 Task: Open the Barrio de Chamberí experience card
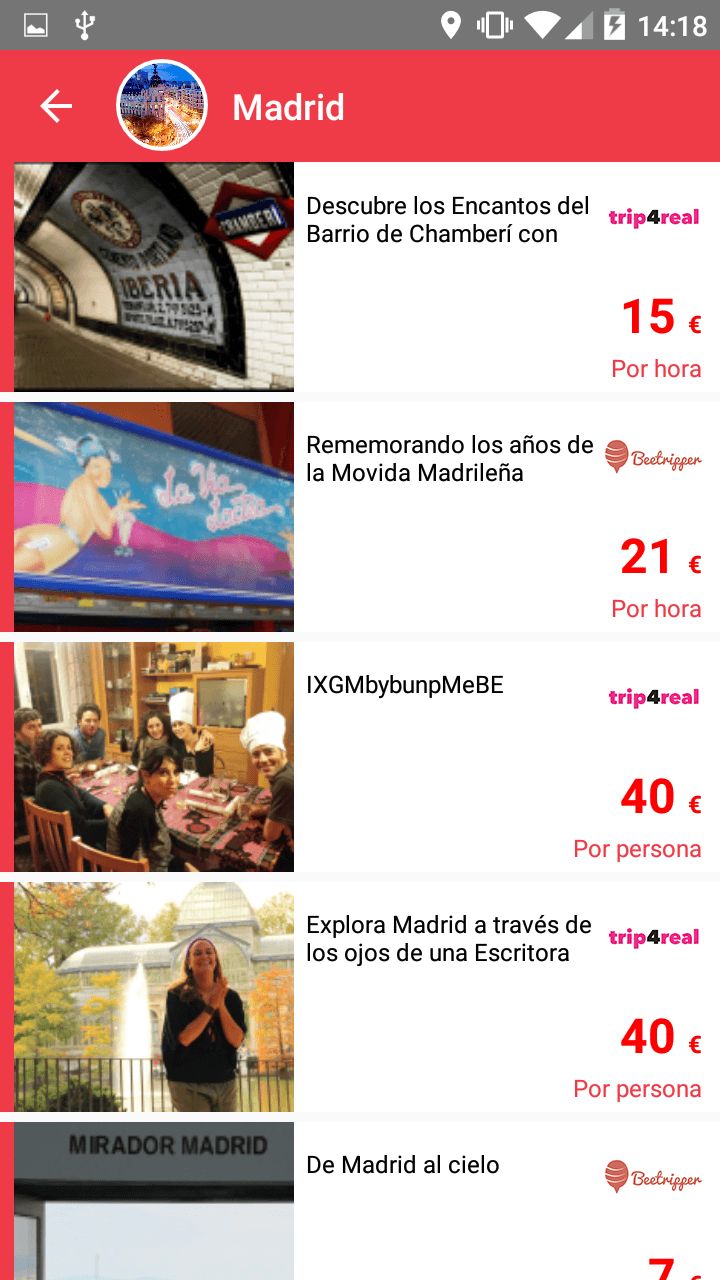(x=360, y=277)
